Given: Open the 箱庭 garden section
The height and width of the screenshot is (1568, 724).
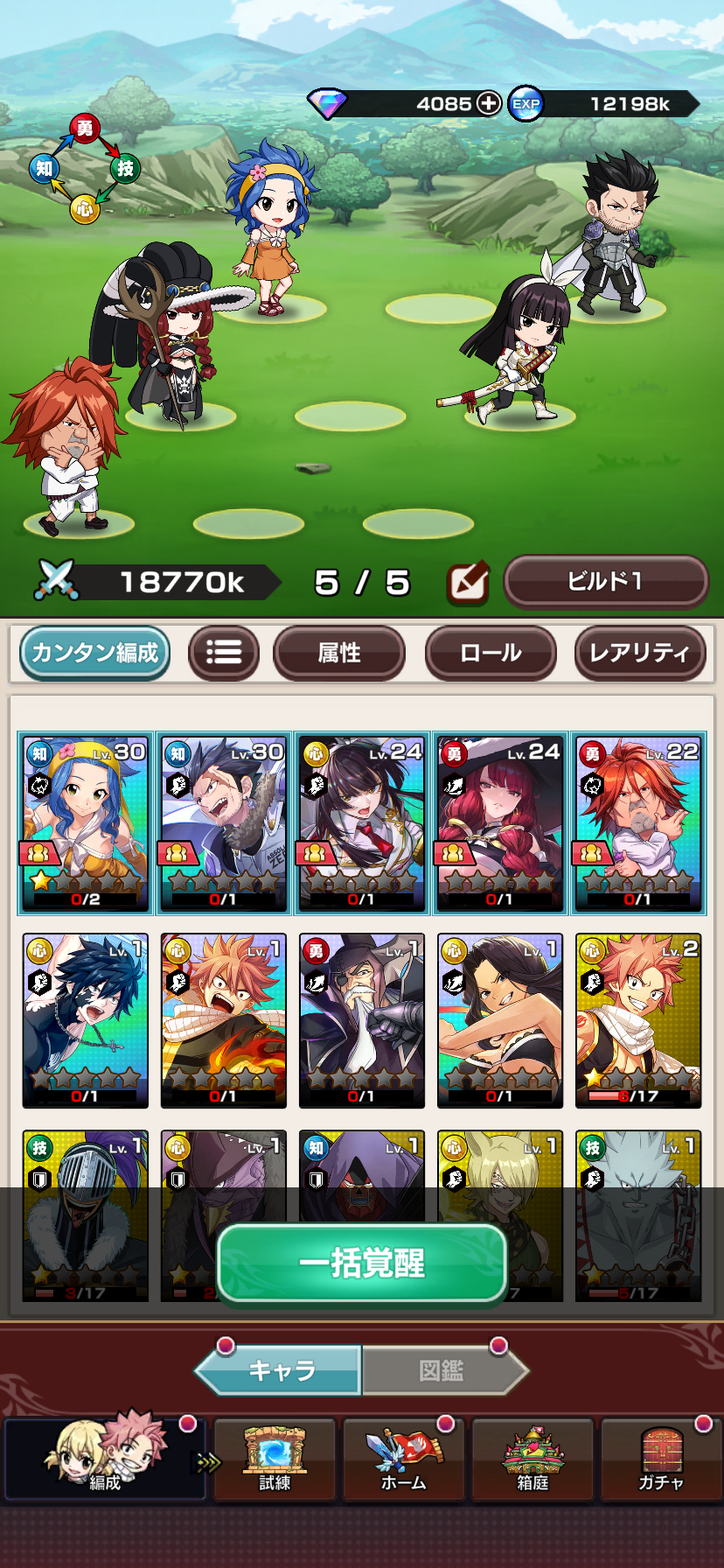Looking at the screenshot, I should (533, 1460).
